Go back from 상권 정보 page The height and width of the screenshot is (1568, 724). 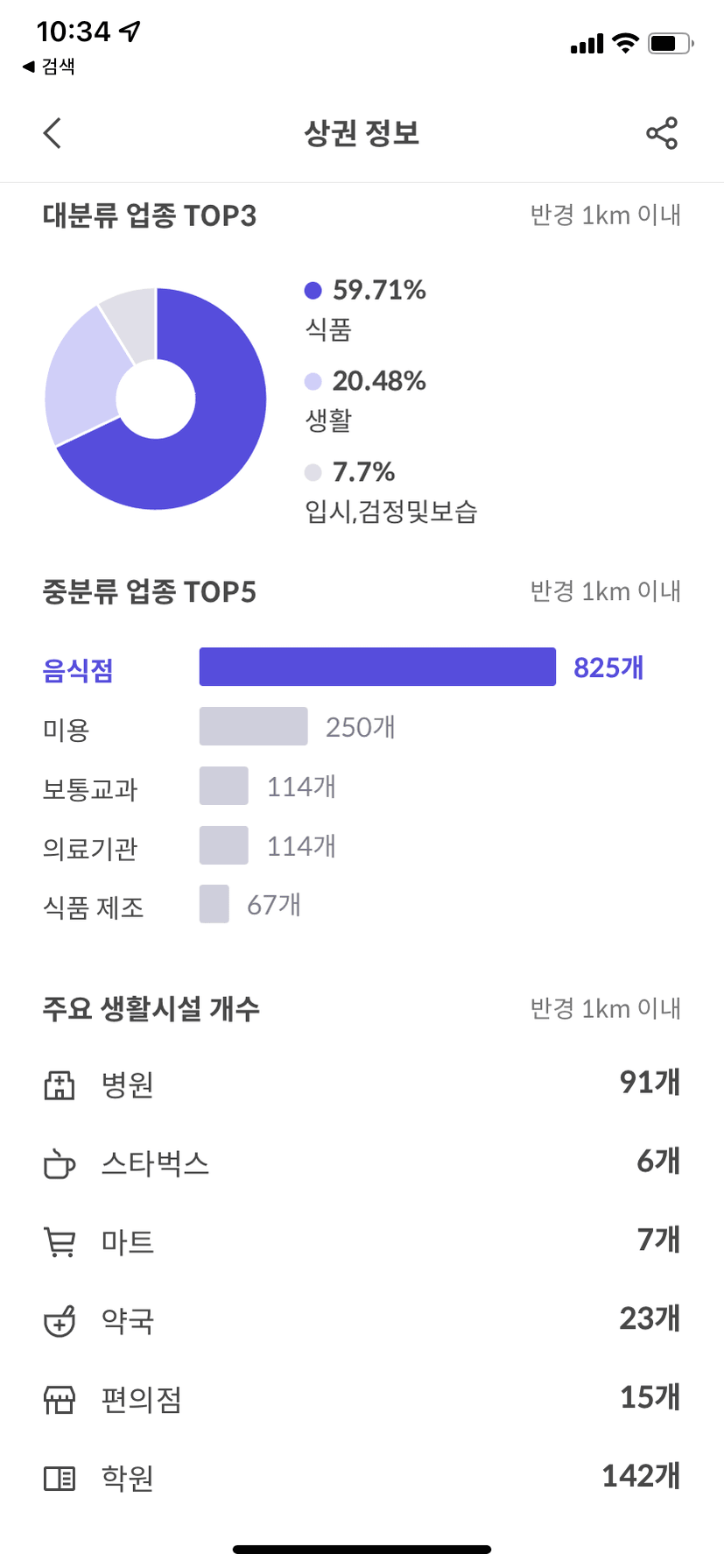[53, 133]
